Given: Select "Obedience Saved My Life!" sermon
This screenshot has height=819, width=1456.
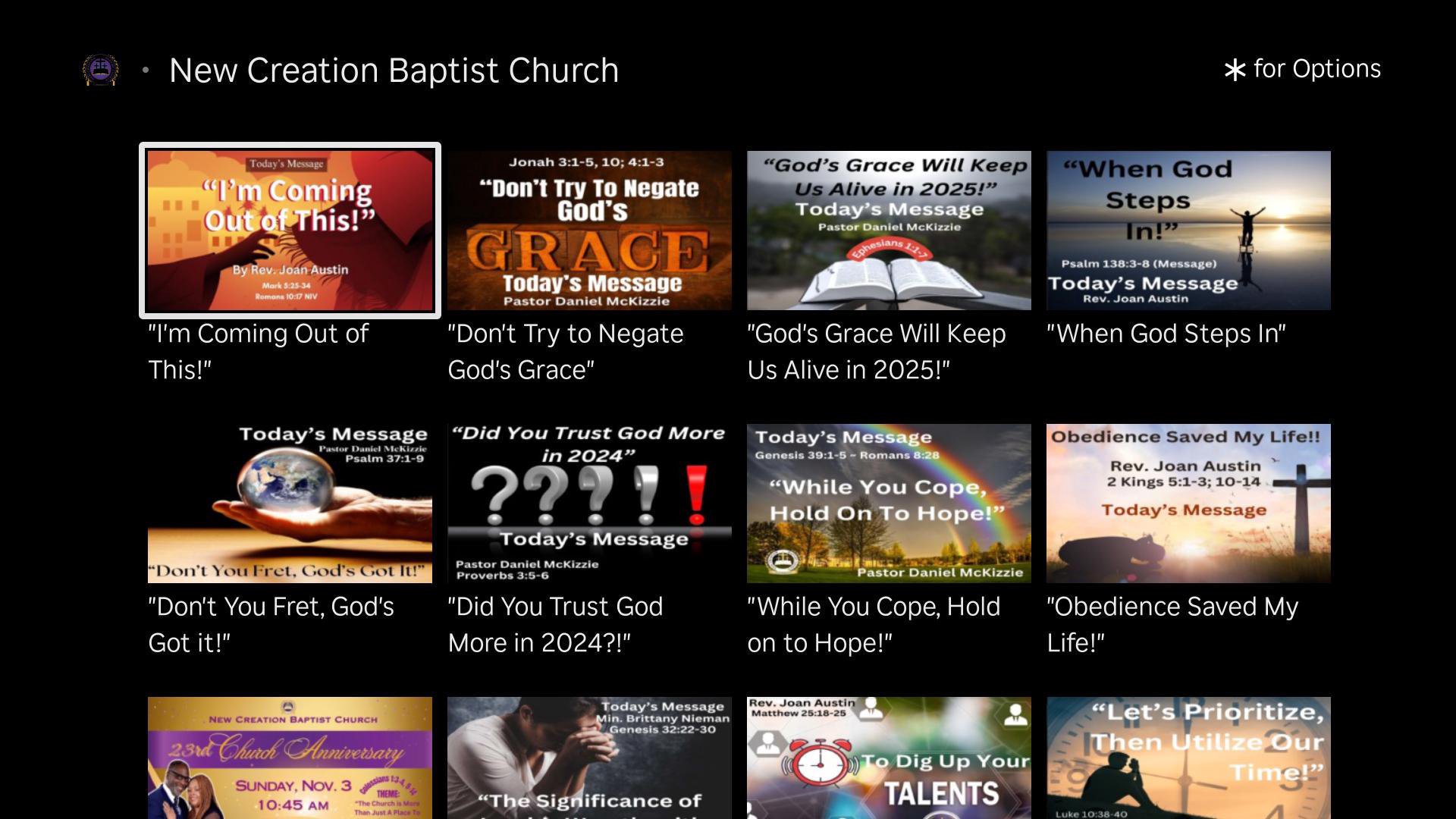Looking at the screenshot, I should [x=1188, y=504].
